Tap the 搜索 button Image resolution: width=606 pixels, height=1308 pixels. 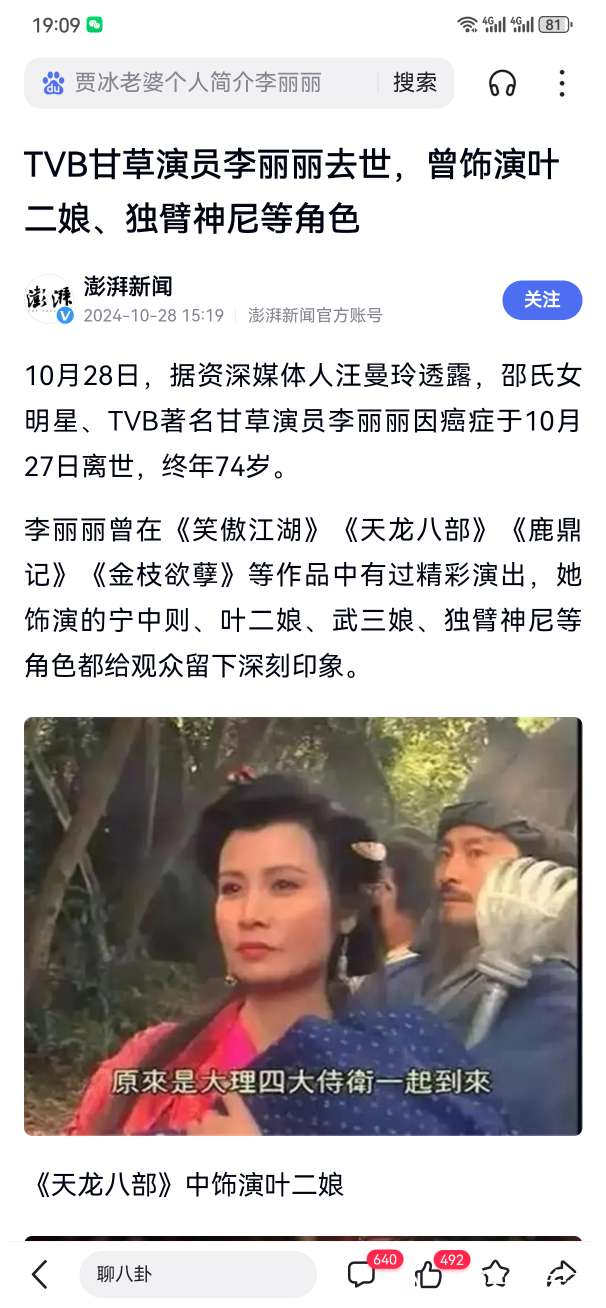pyautogui.click(x=414, y=83)
